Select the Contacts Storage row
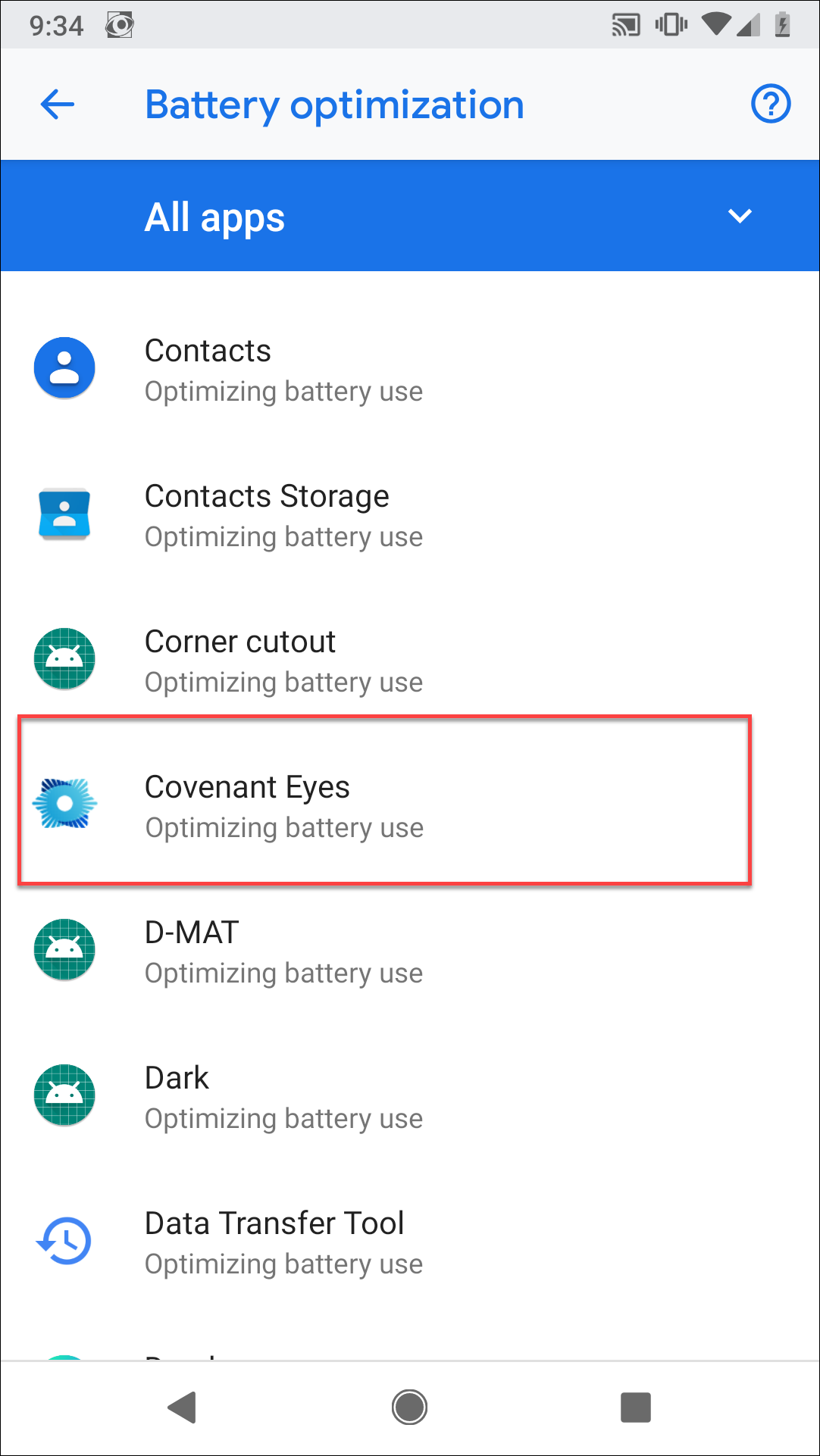The image size is (820, 1456). (x=410, y=514)
